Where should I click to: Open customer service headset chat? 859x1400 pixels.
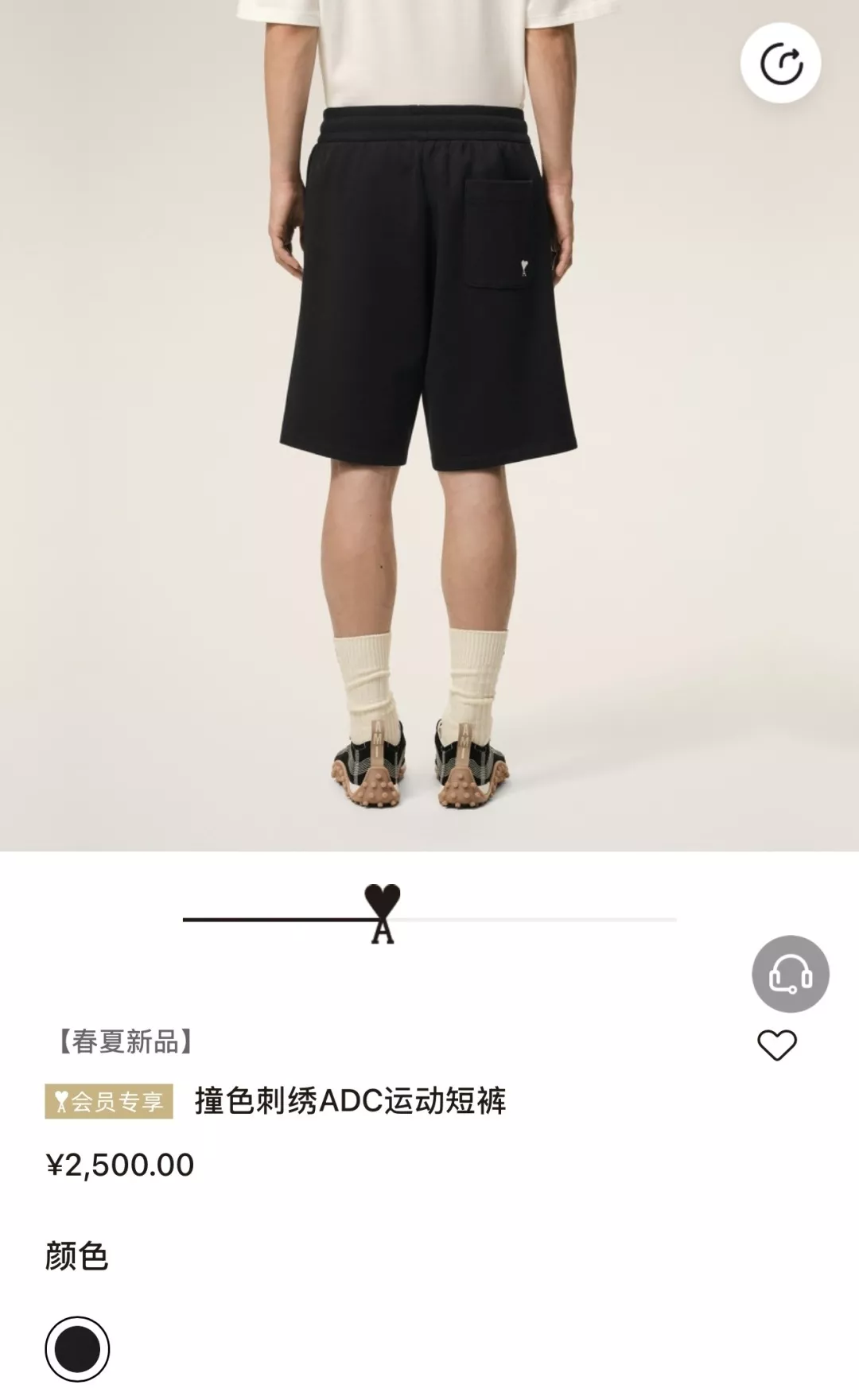click(x=791, y=974)
